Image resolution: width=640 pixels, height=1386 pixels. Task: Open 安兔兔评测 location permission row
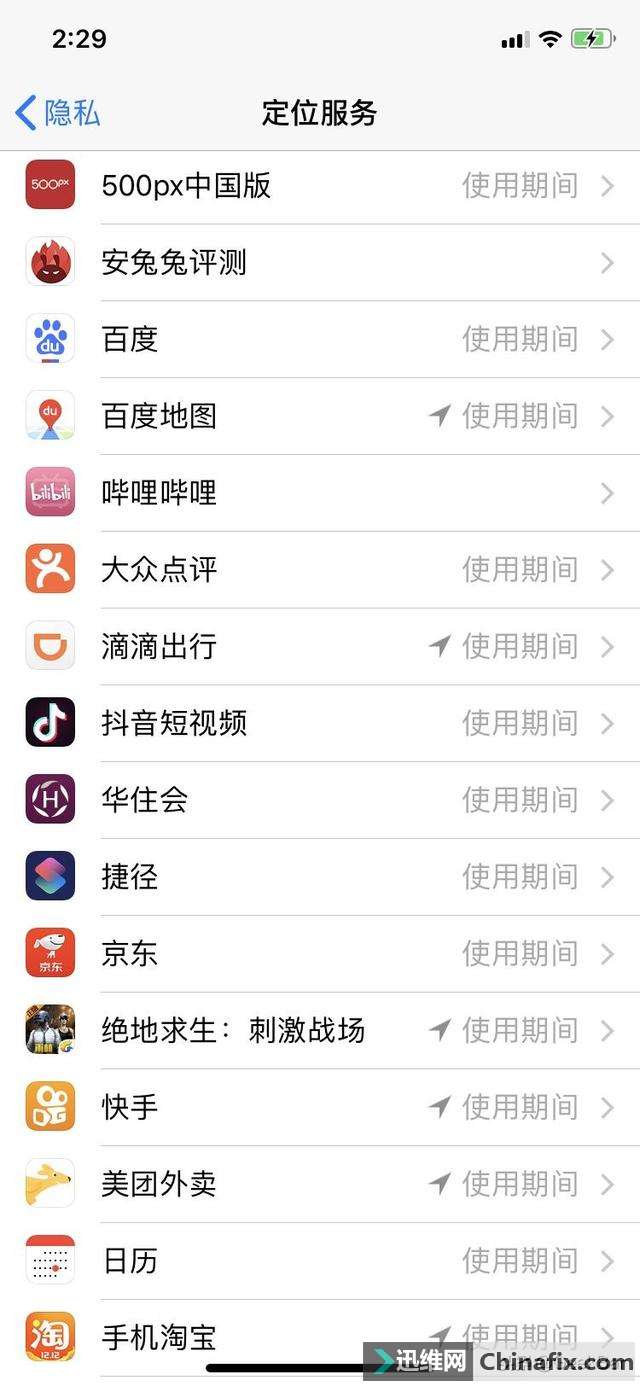pyautogui.click(x=320, y=263)
